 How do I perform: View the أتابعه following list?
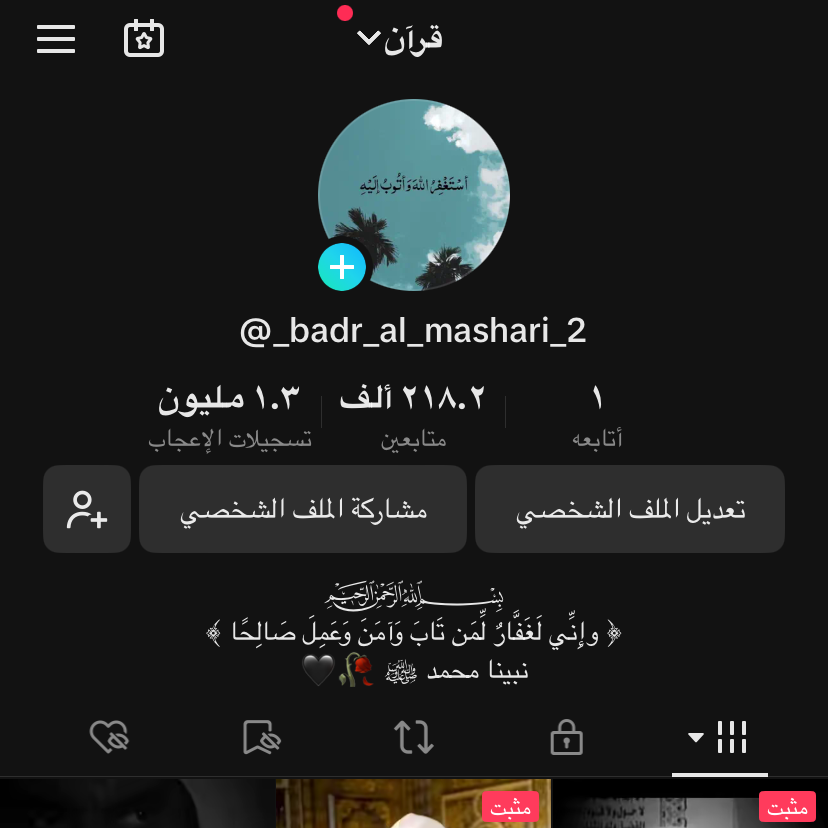[597, 414]
